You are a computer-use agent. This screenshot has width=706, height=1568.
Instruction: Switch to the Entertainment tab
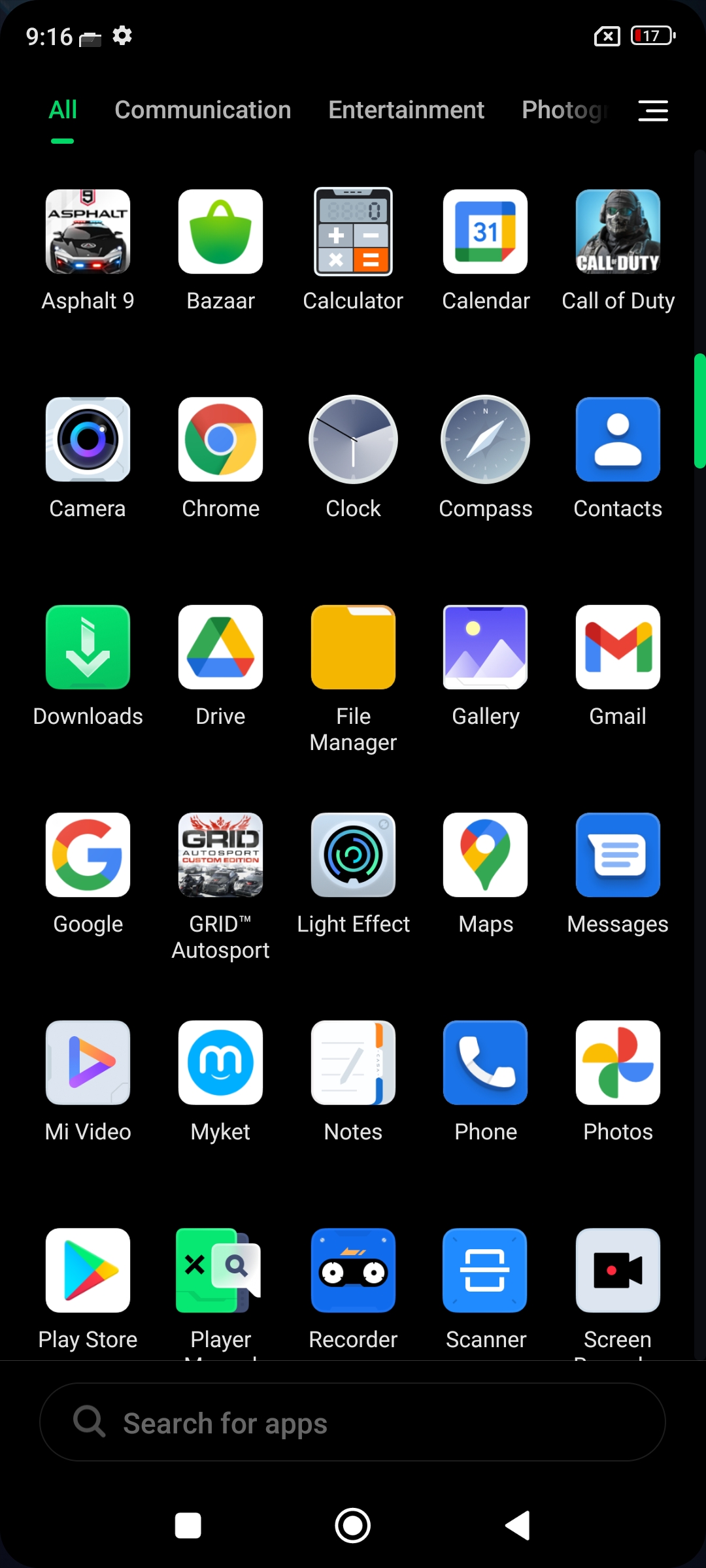[406, 110]
